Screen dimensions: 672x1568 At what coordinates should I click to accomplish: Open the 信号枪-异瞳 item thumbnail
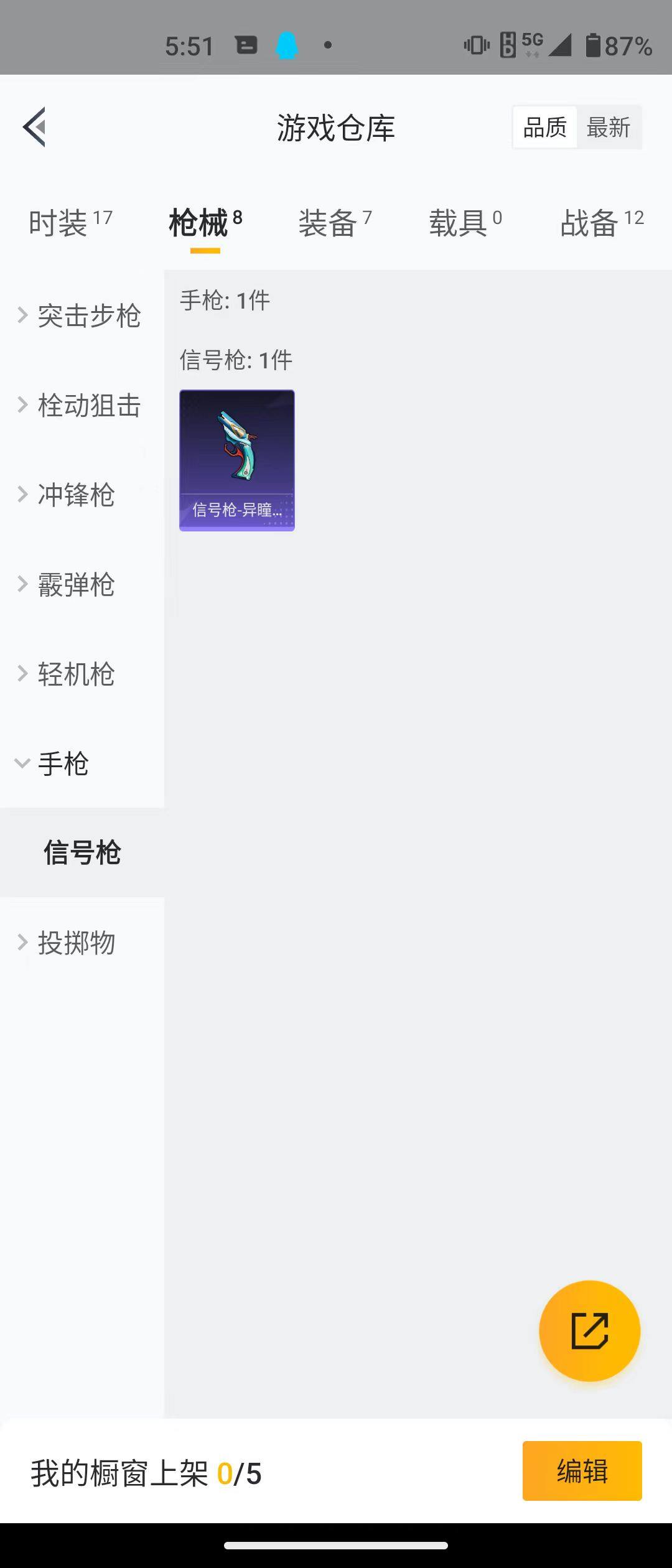(x=237, y=460)
